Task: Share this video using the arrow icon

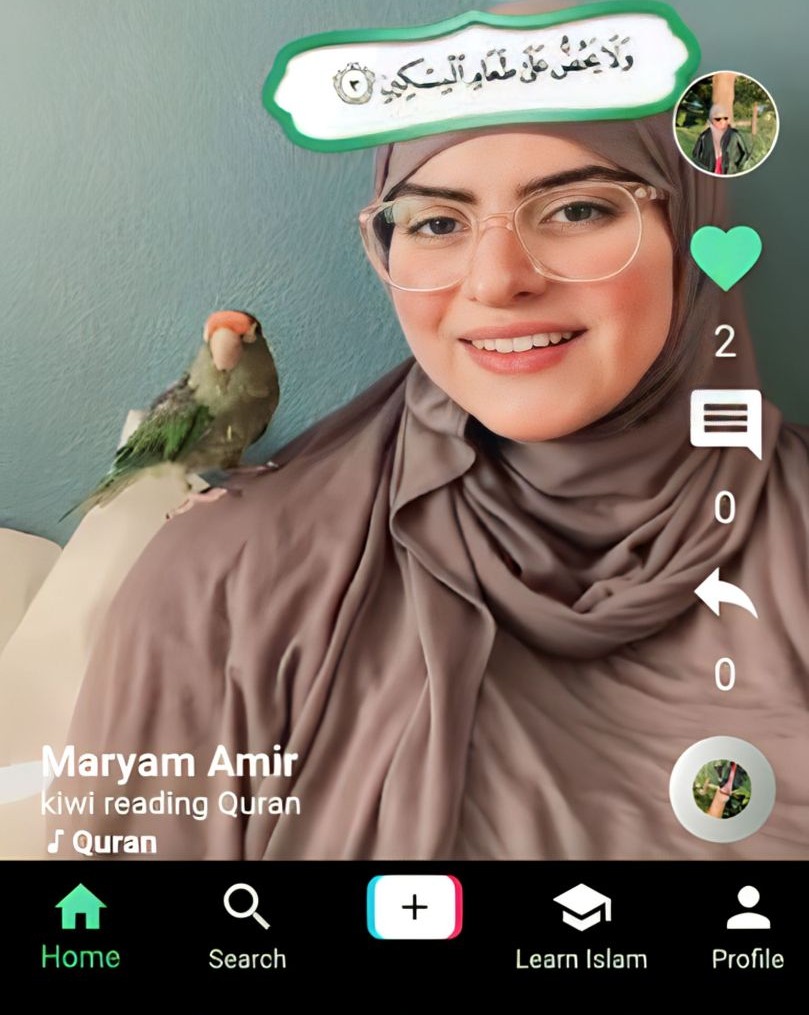Action: tap(726, 592)
